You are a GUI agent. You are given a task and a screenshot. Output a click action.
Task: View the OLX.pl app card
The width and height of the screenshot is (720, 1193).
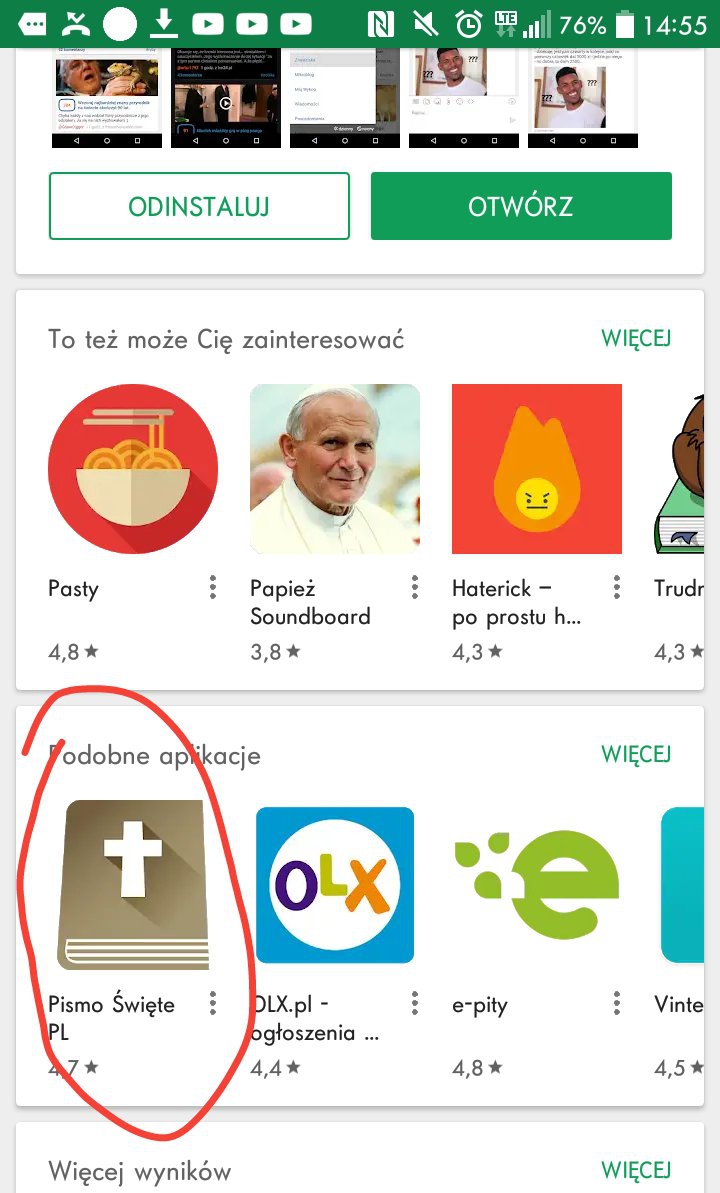[x=335, y=885]
